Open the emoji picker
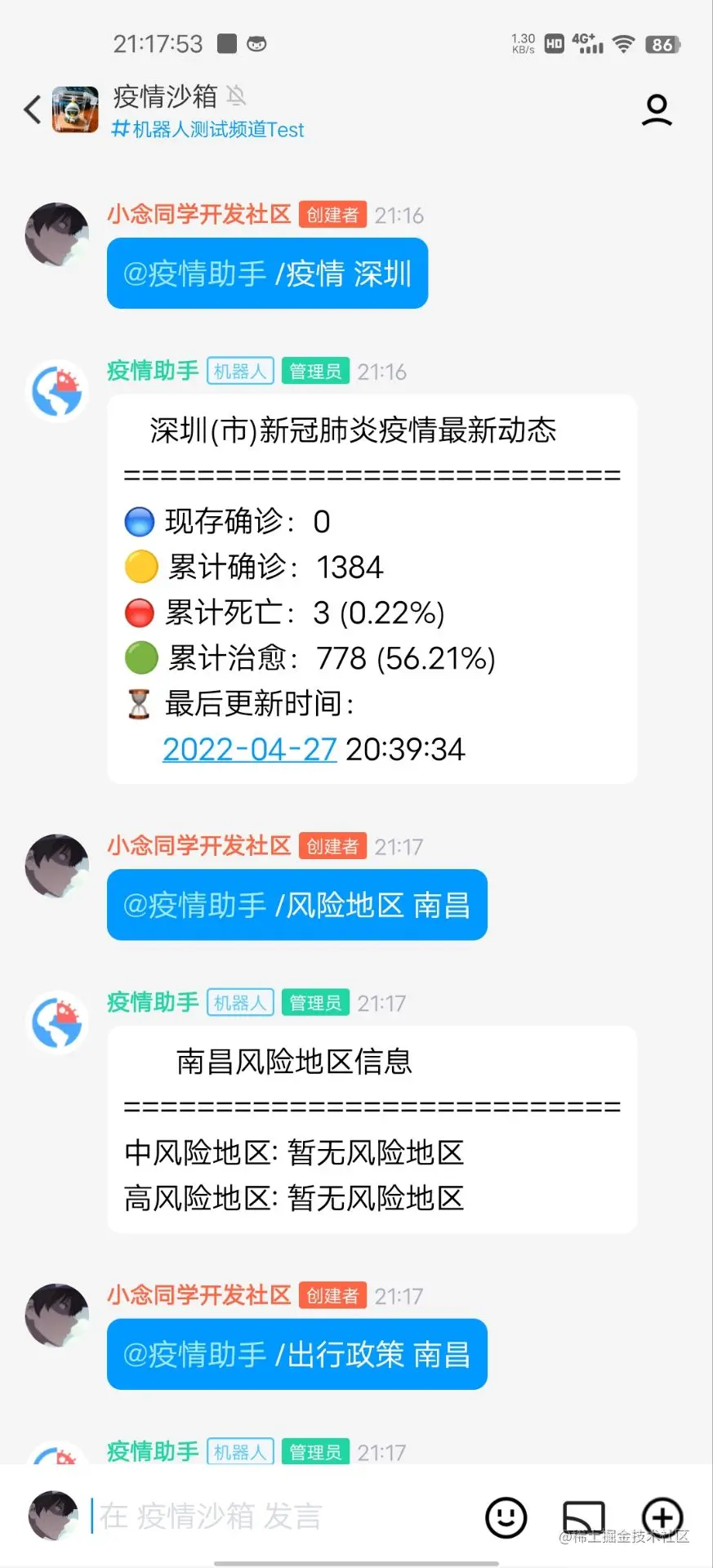The height and width of the screenshot is (1568, 713). coord(506,1517)
